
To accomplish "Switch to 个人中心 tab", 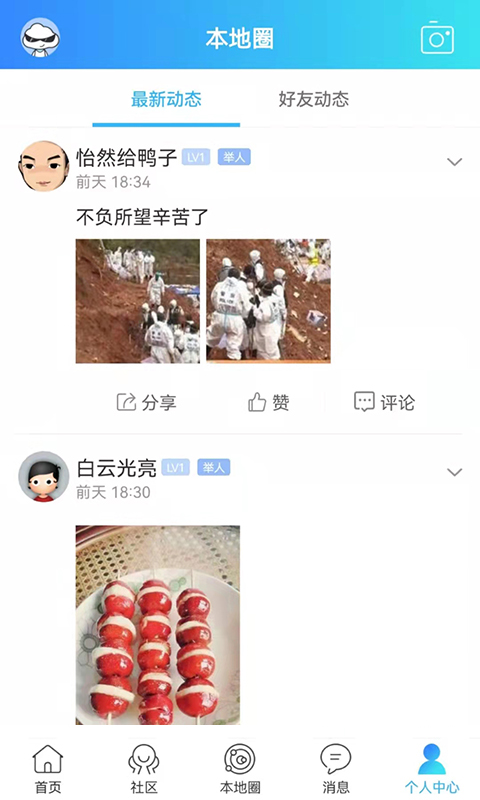I will pos(432,769).
